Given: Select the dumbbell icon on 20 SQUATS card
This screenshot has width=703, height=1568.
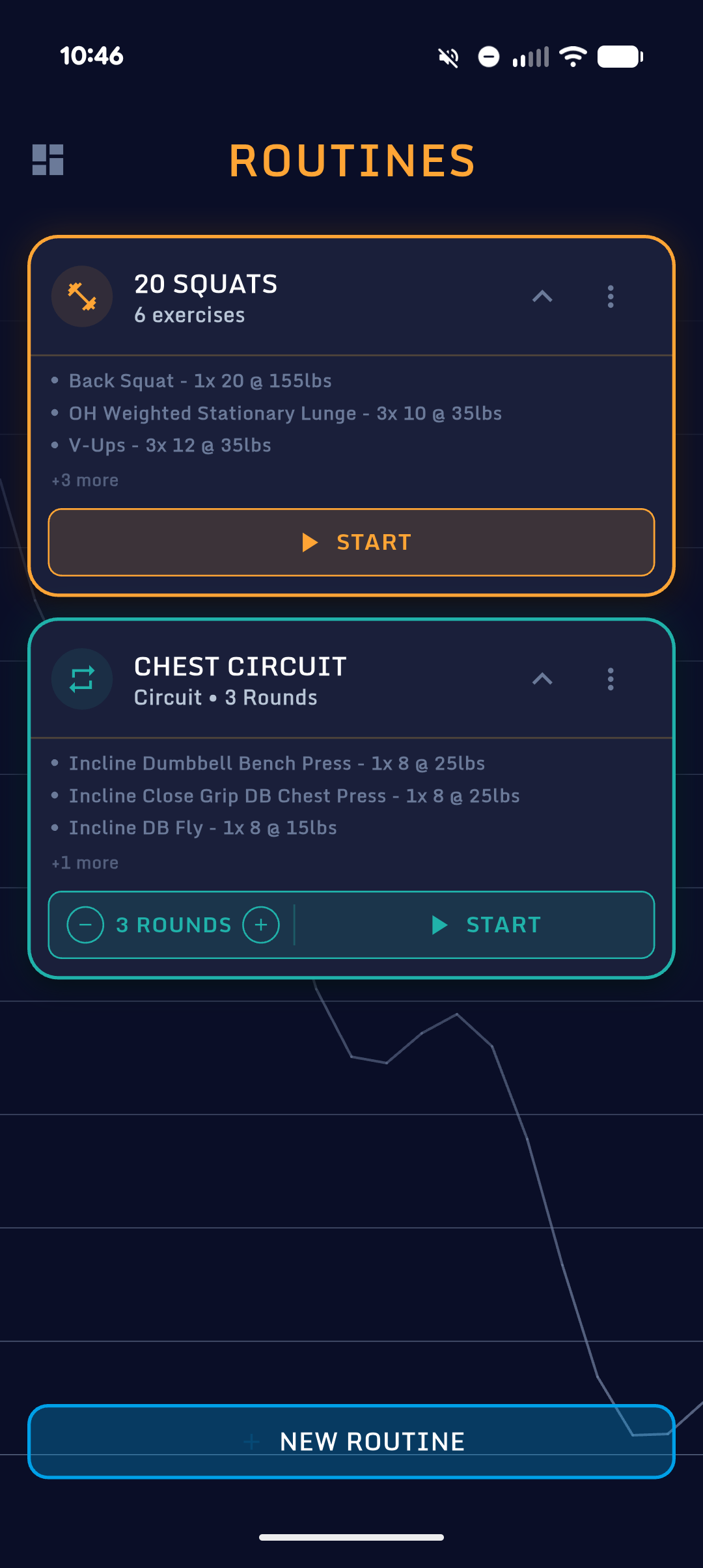Looking at the screenshot, I should click(82, 296).
